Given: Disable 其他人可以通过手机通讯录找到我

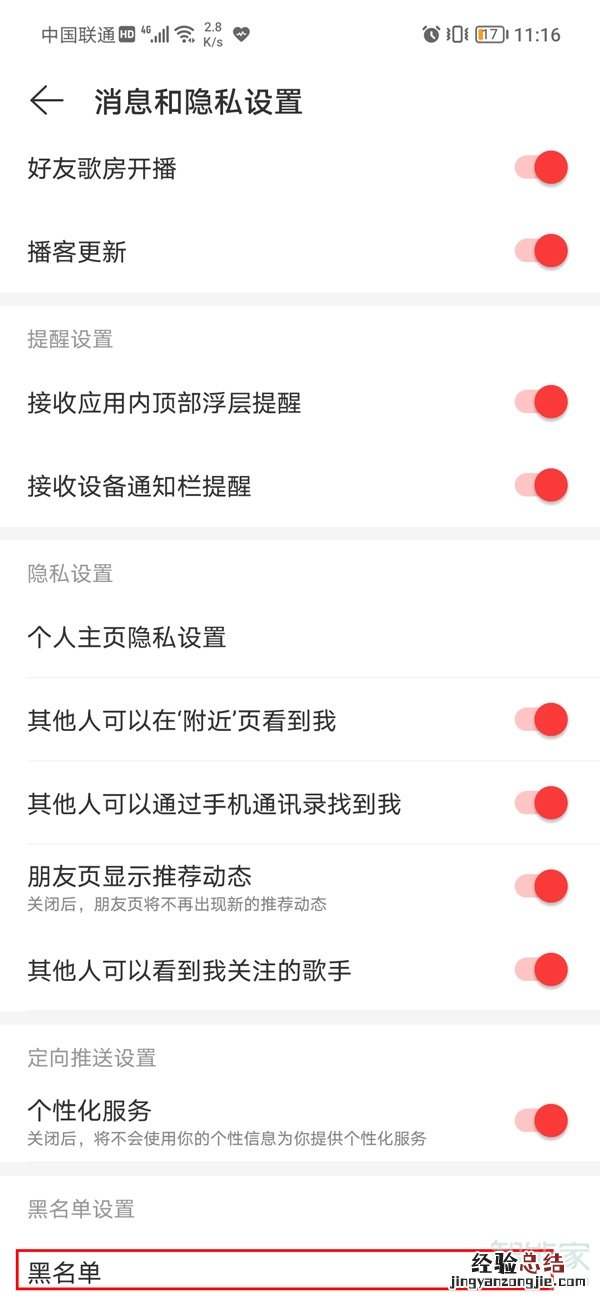Looking at the screenshot, I should click(x=541, y=802).
